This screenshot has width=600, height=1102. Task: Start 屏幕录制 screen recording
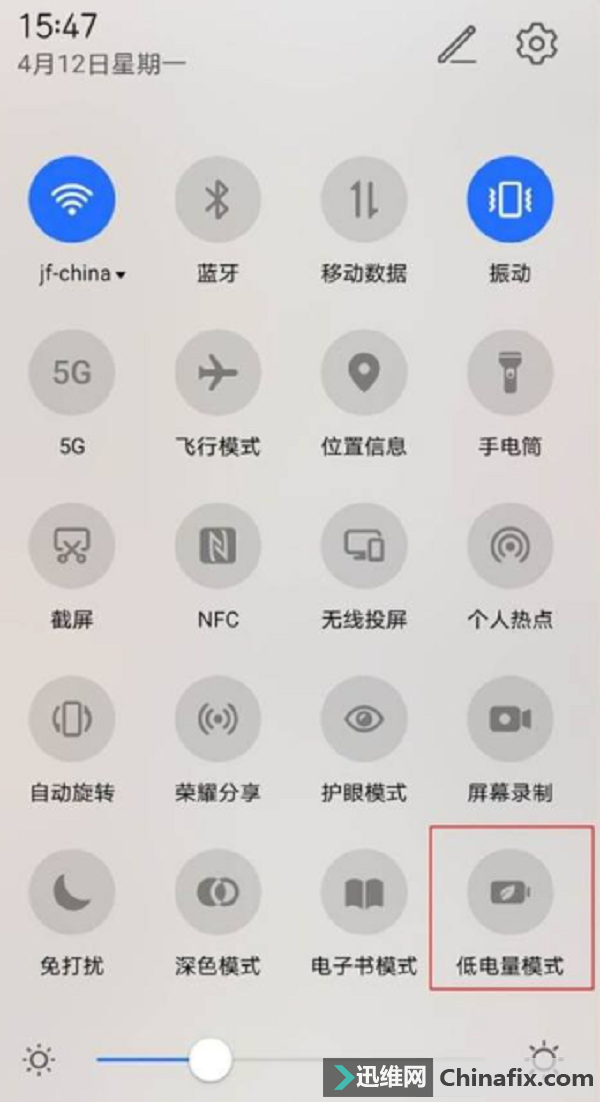[510, 719]
